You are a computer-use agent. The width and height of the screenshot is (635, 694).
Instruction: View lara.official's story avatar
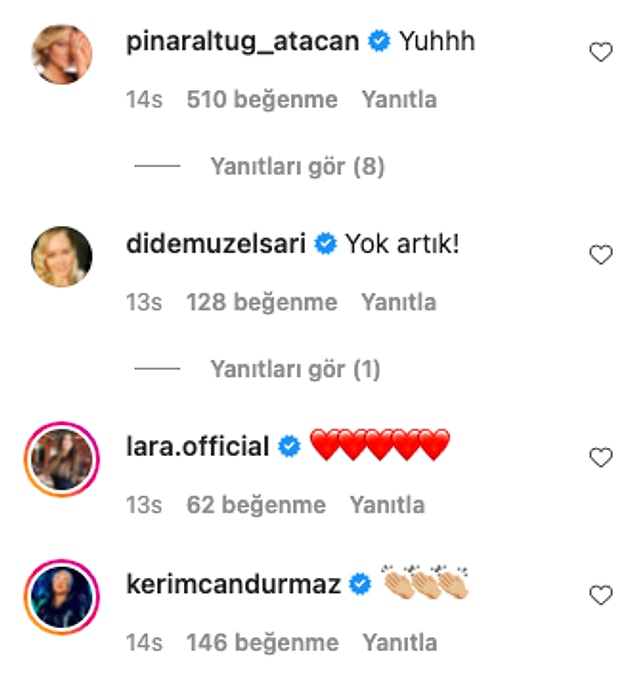pos(62,459)
